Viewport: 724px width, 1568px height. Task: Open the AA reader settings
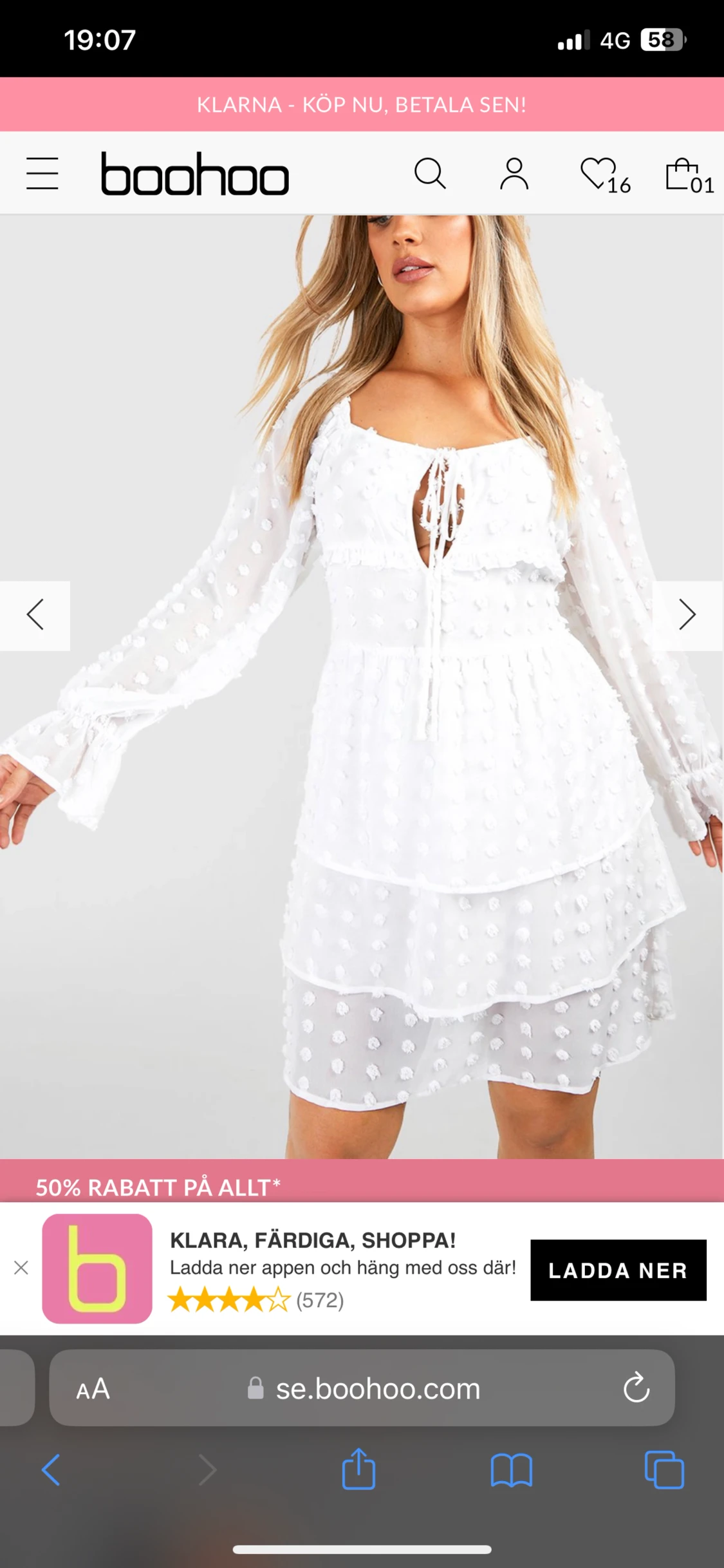pyautogui.click(x=93, y=1389)
